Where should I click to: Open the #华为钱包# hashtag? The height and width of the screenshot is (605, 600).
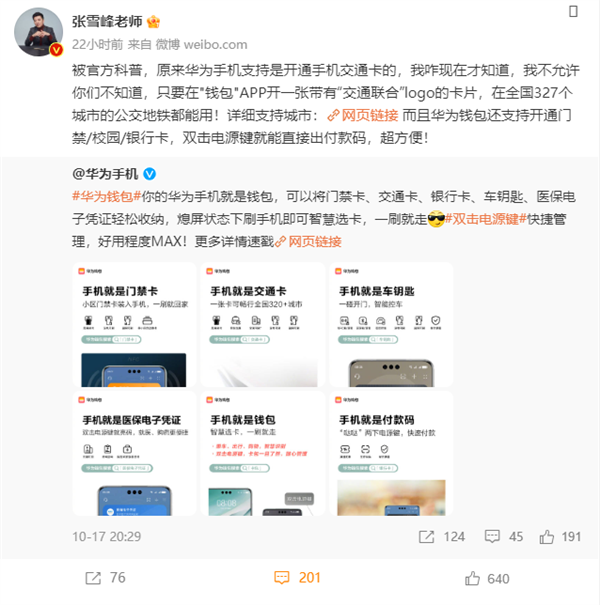(x=102, y=196)
